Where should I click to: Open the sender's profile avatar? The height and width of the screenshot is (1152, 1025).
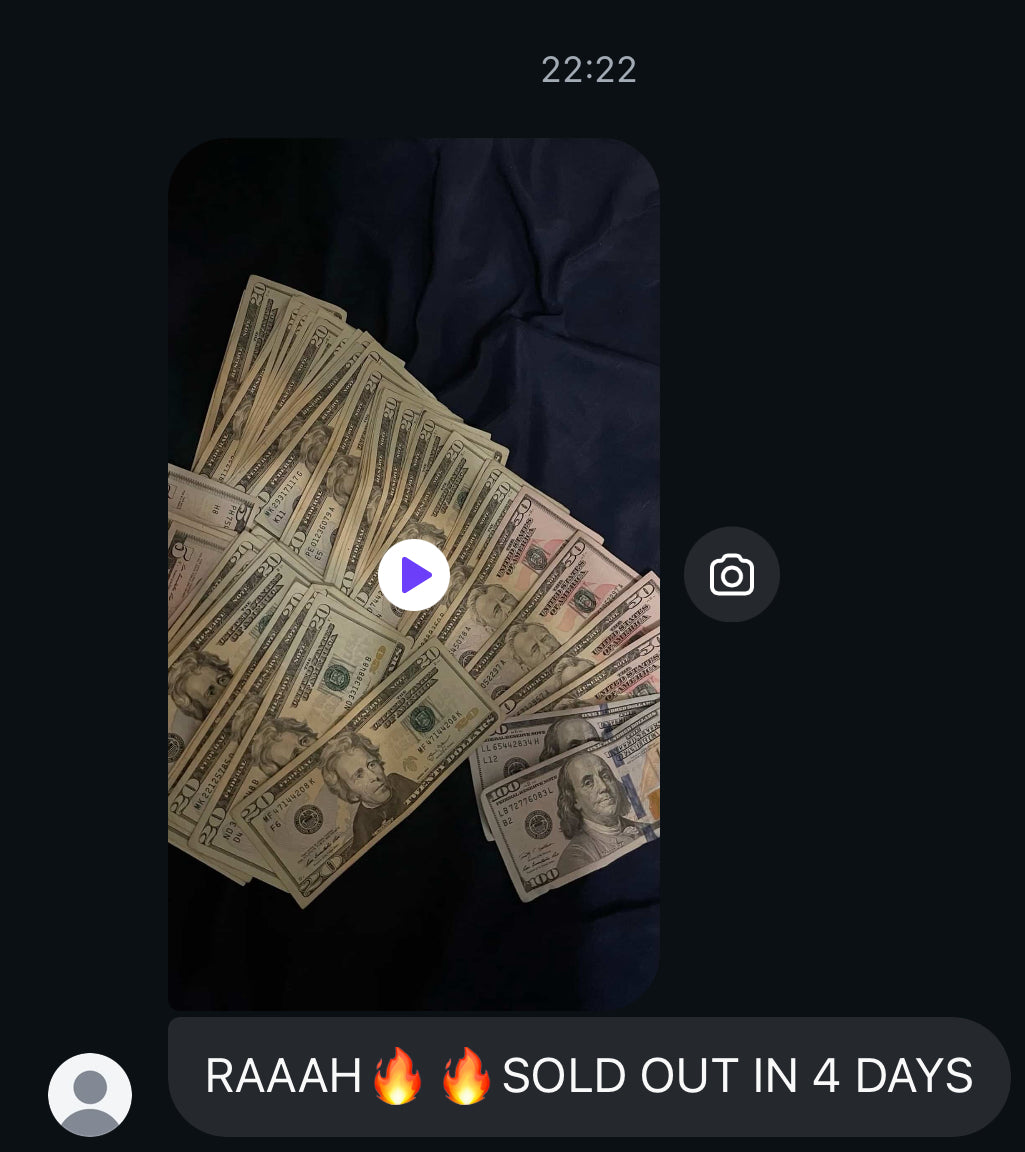pos(90,1095)
